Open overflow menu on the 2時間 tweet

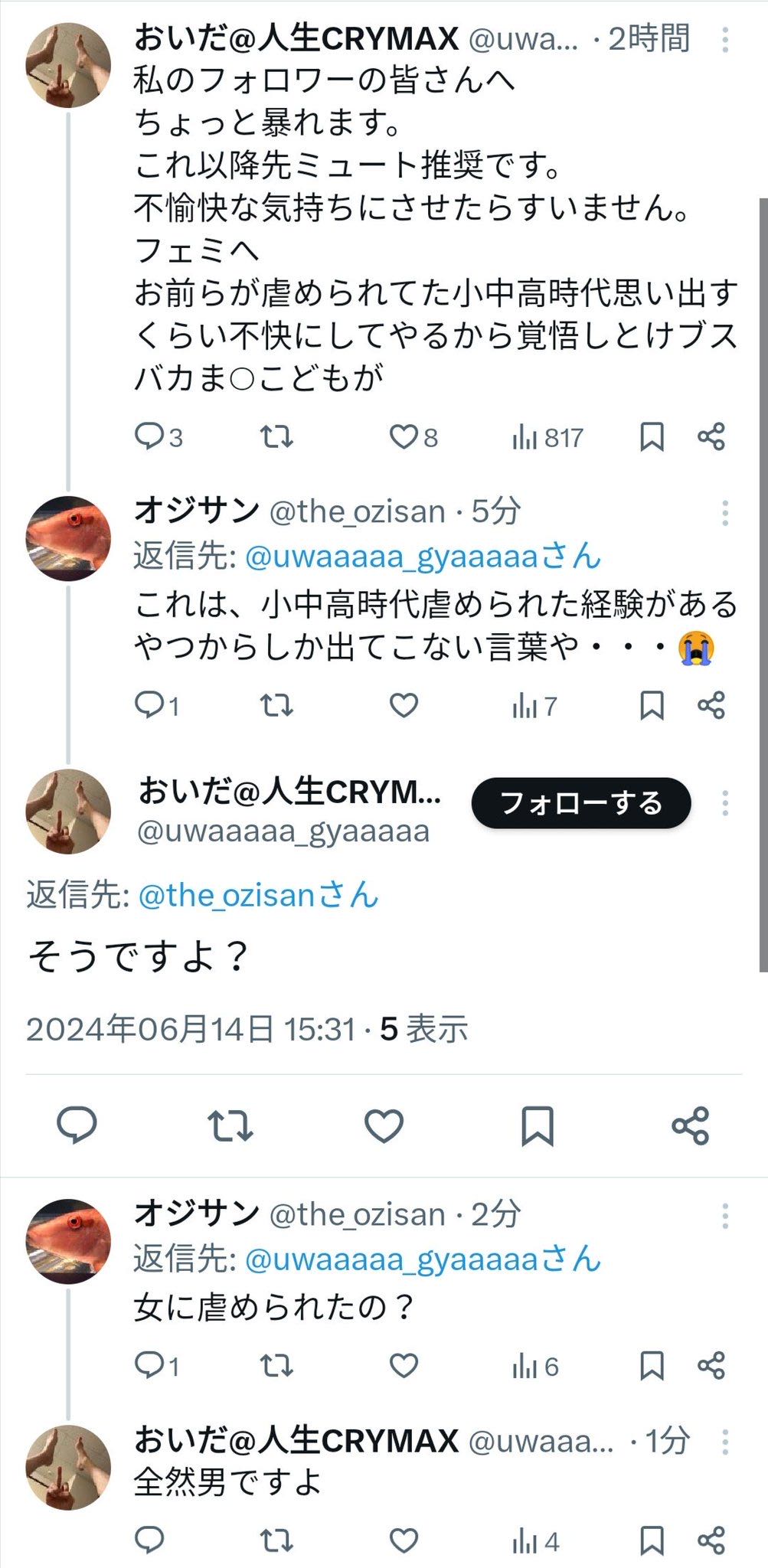pyautogui.click(x=725, y=40)
